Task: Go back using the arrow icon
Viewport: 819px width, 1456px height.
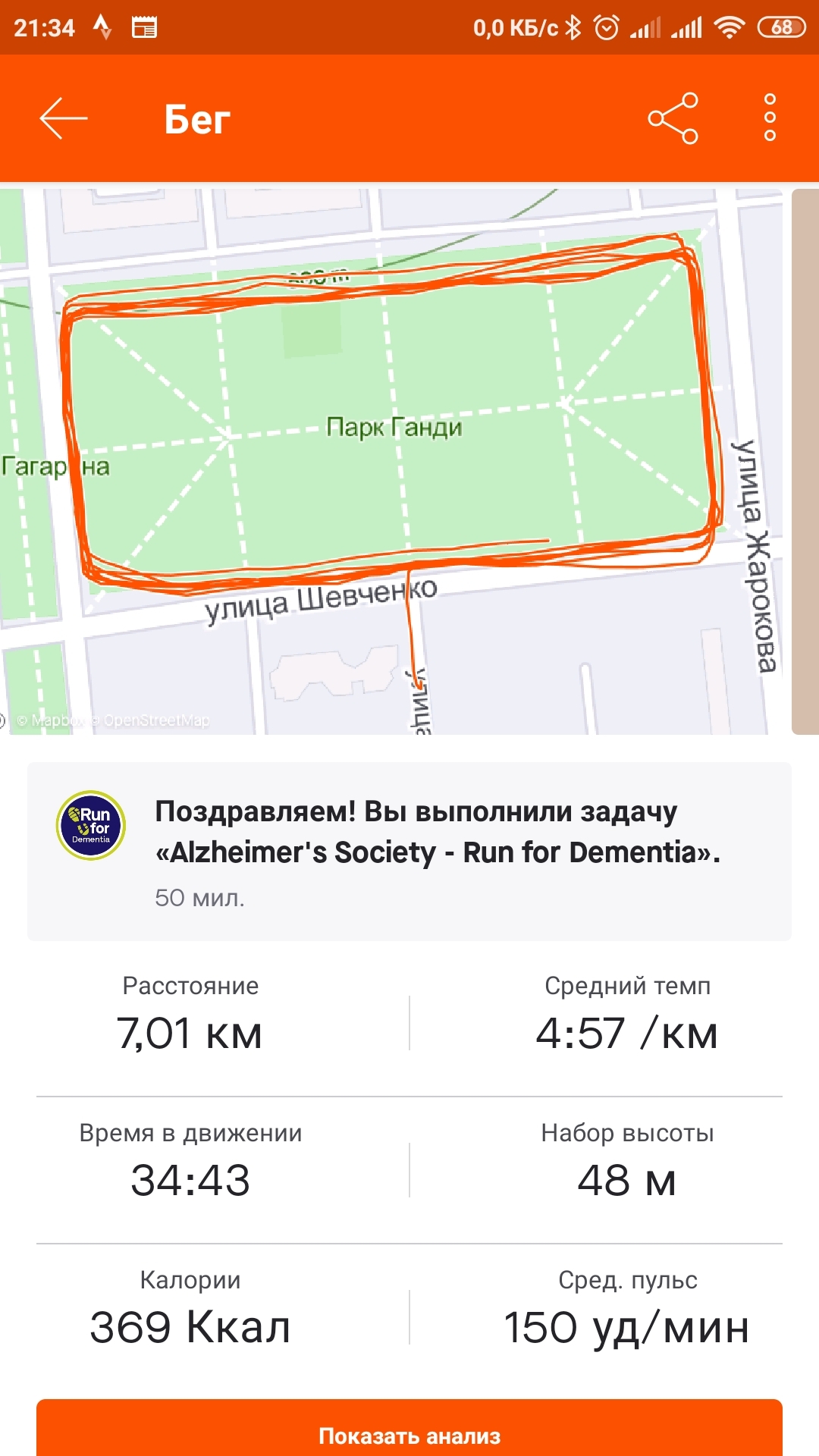Action: coord(64,118)
